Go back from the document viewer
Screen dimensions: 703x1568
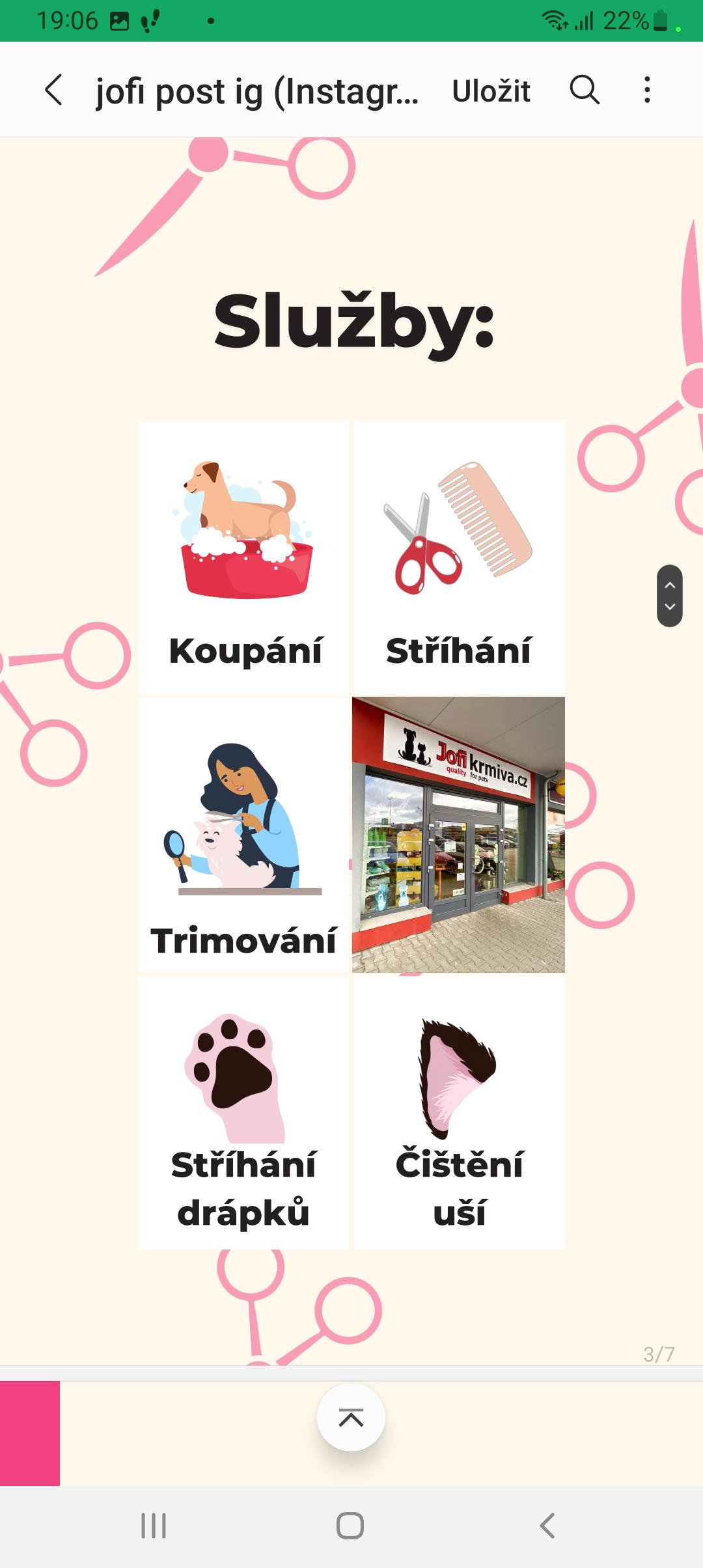click(54, 90)
